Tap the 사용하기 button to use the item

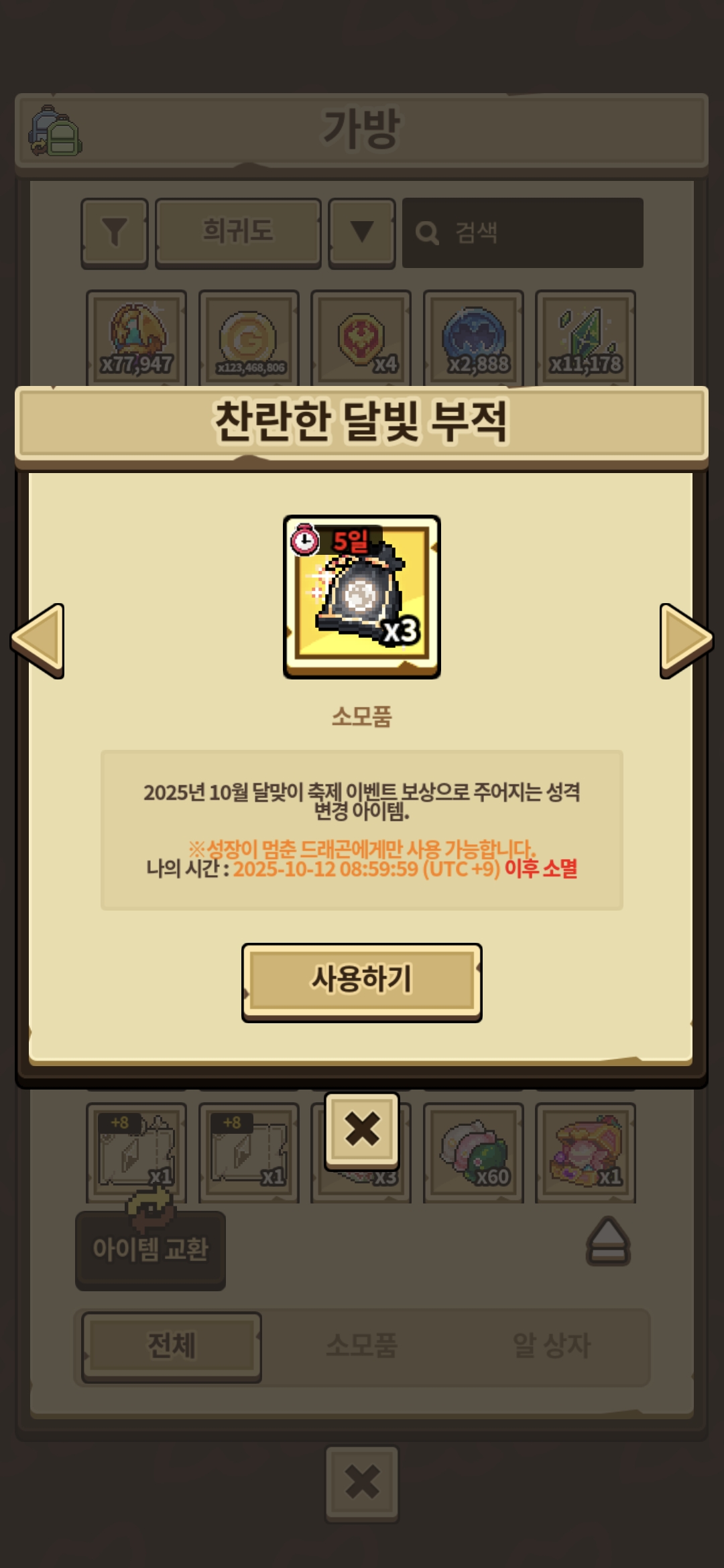coord(361,981)
